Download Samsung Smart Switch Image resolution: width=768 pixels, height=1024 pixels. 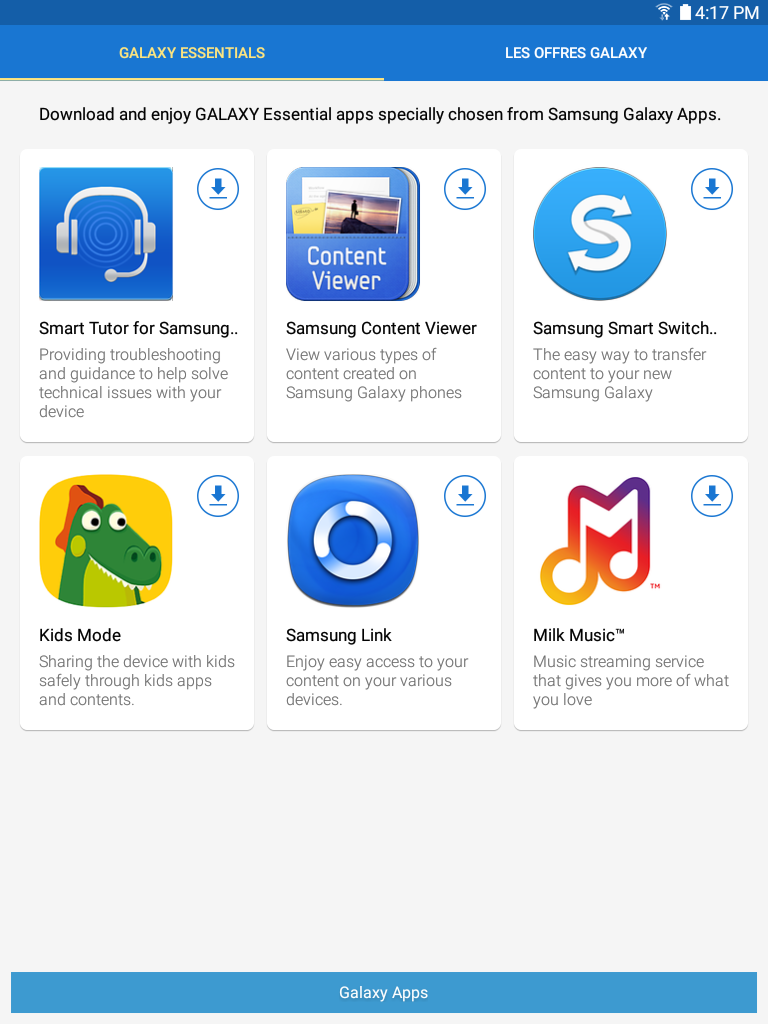point(712,188)
